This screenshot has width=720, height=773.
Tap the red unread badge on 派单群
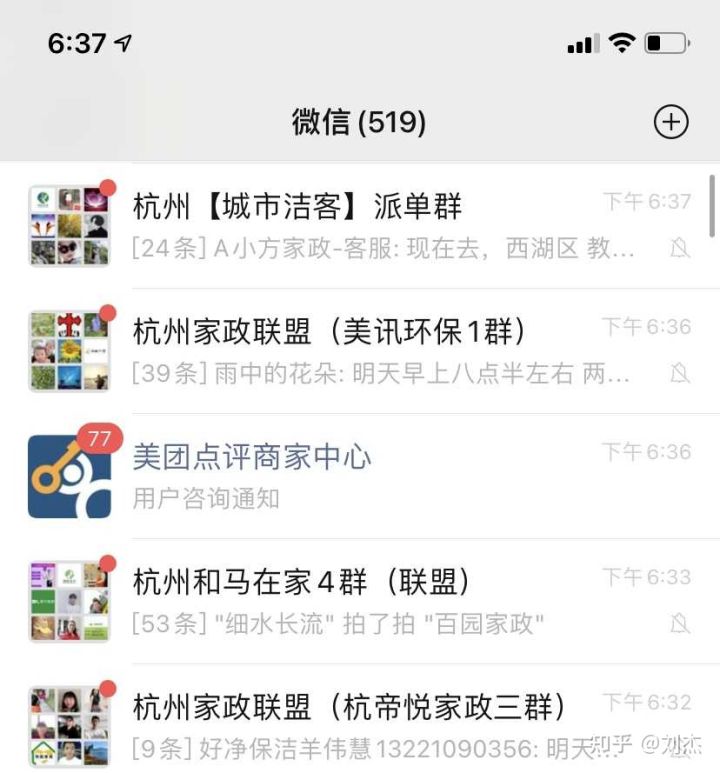click(108, 186)
